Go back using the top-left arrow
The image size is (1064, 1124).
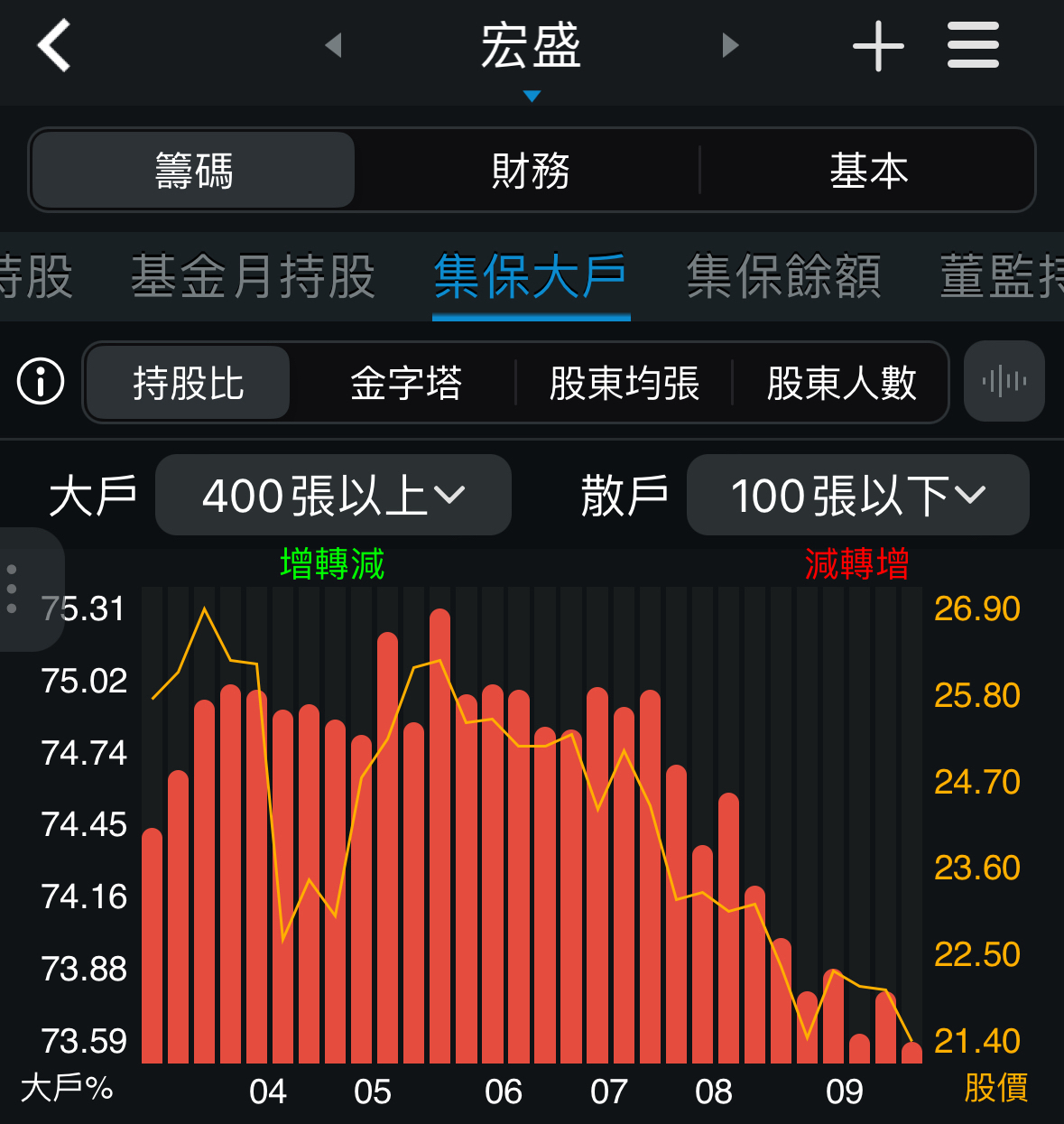(54, 45)
